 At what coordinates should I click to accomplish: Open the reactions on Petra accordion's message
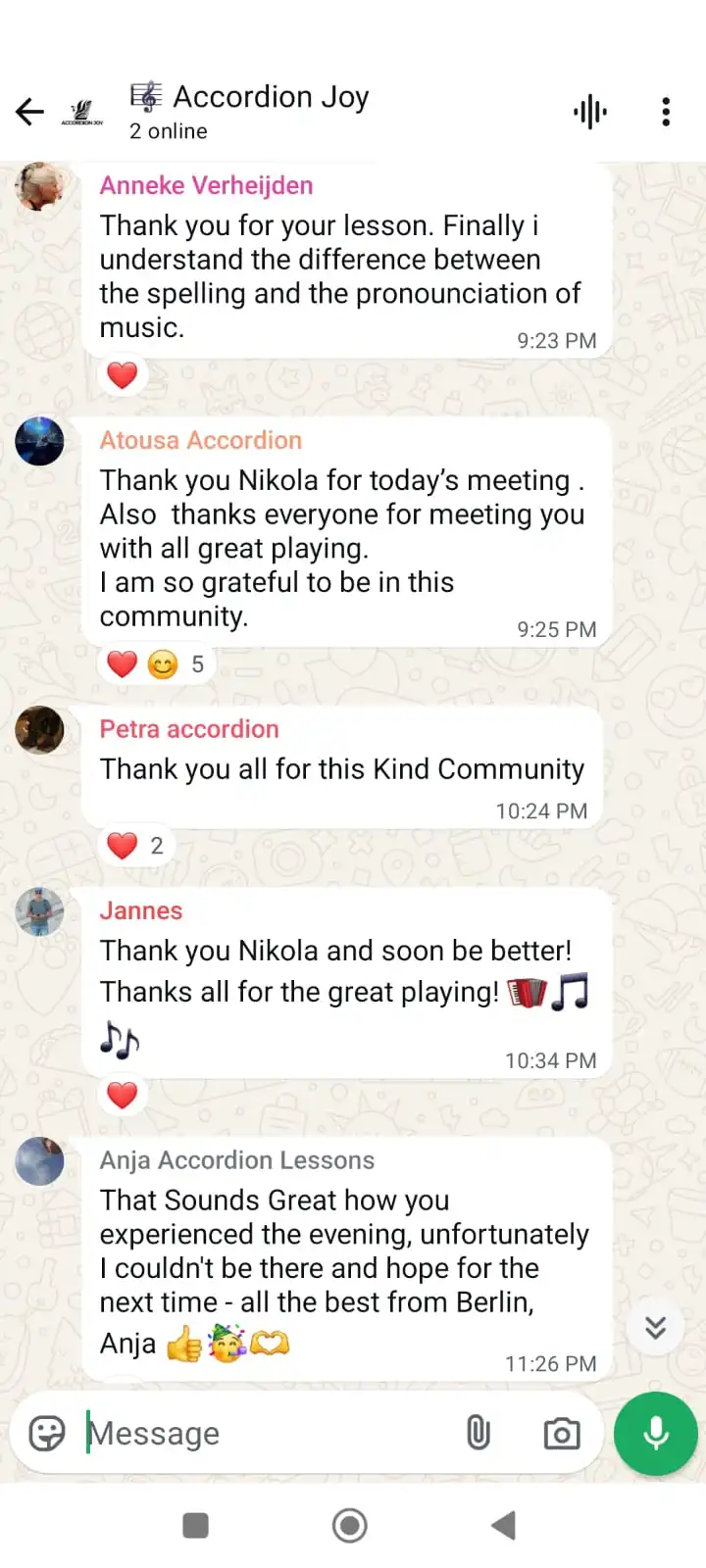click(x=135, y=845)
